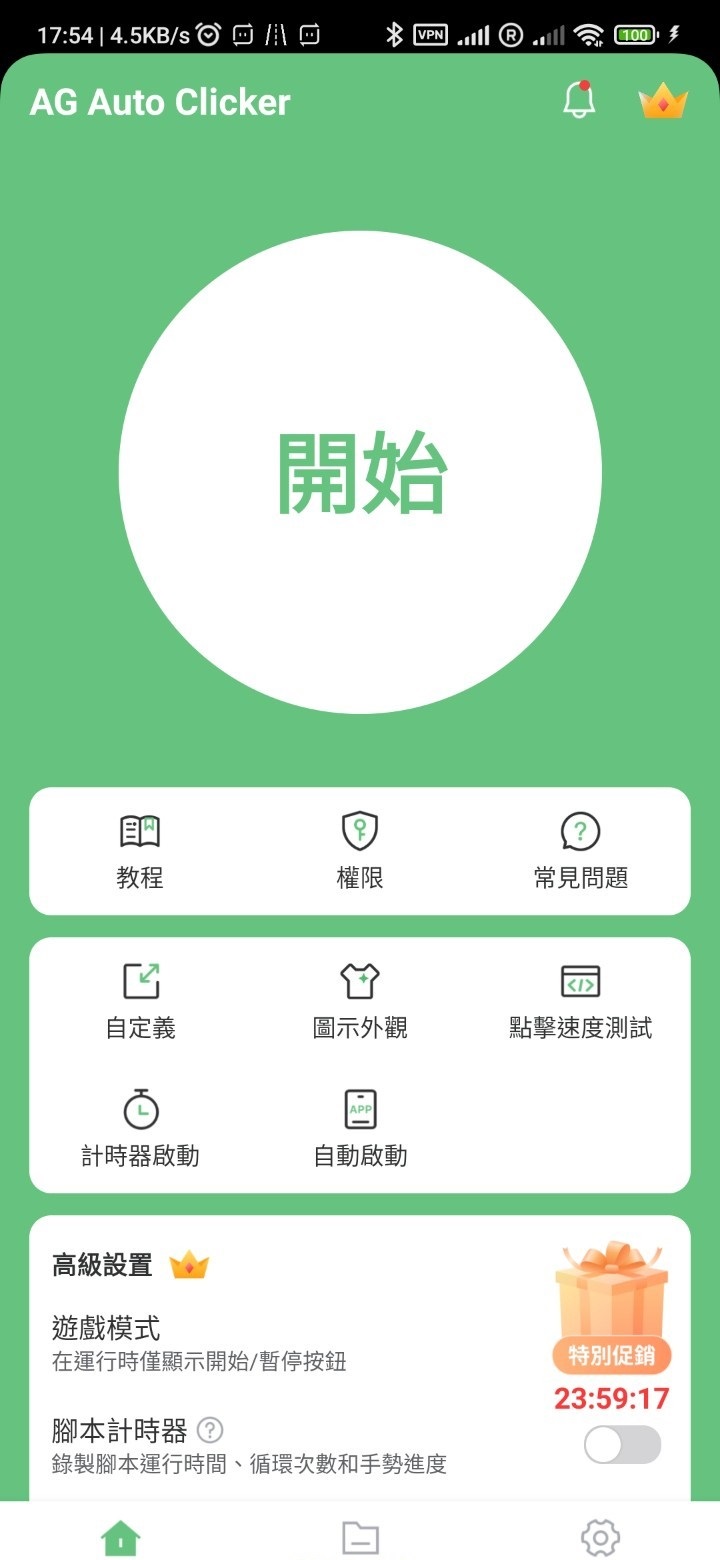The image size is (720, 1560).
Task: Switch to the settings gear tab
Action: 600,1537
